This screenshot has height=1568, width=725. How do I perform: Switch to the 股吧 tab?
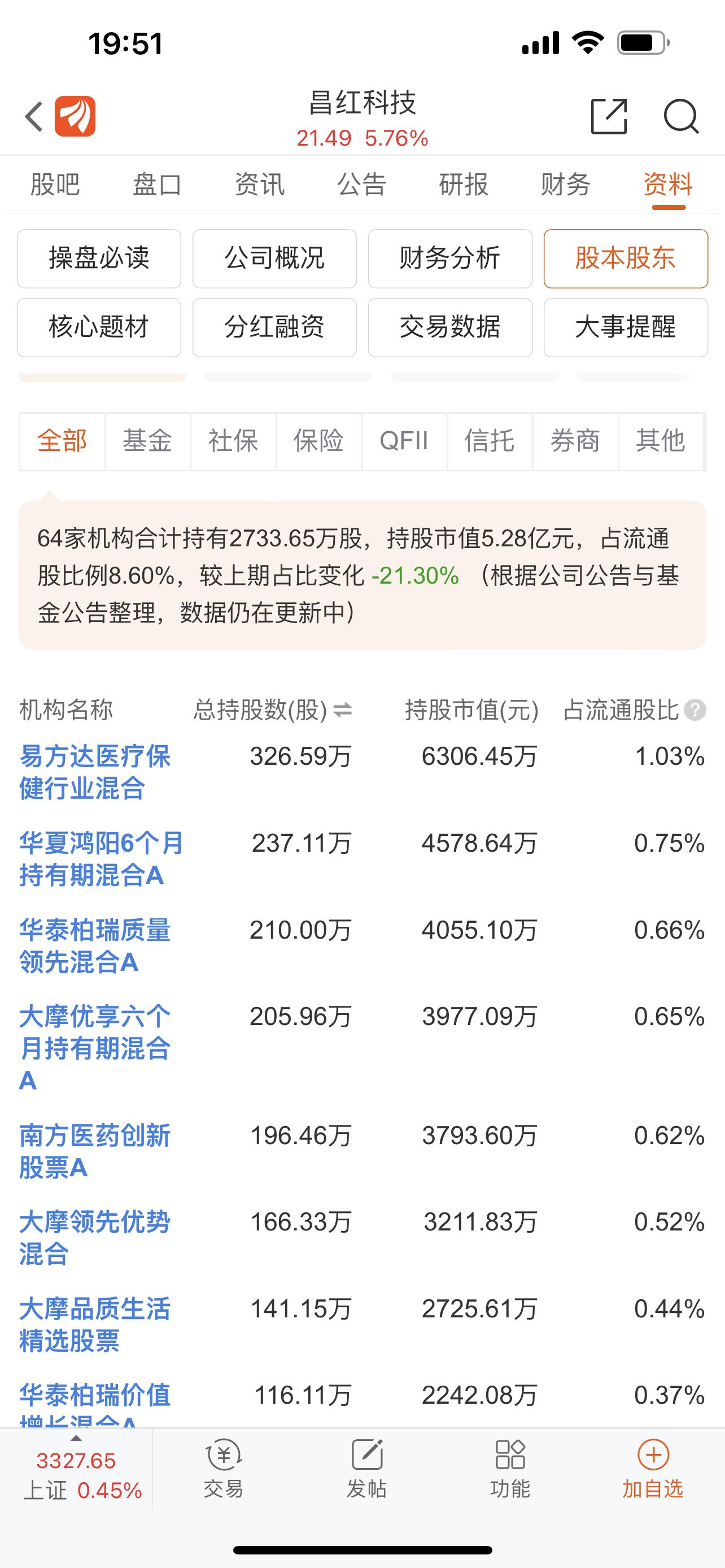pos(55,184)
